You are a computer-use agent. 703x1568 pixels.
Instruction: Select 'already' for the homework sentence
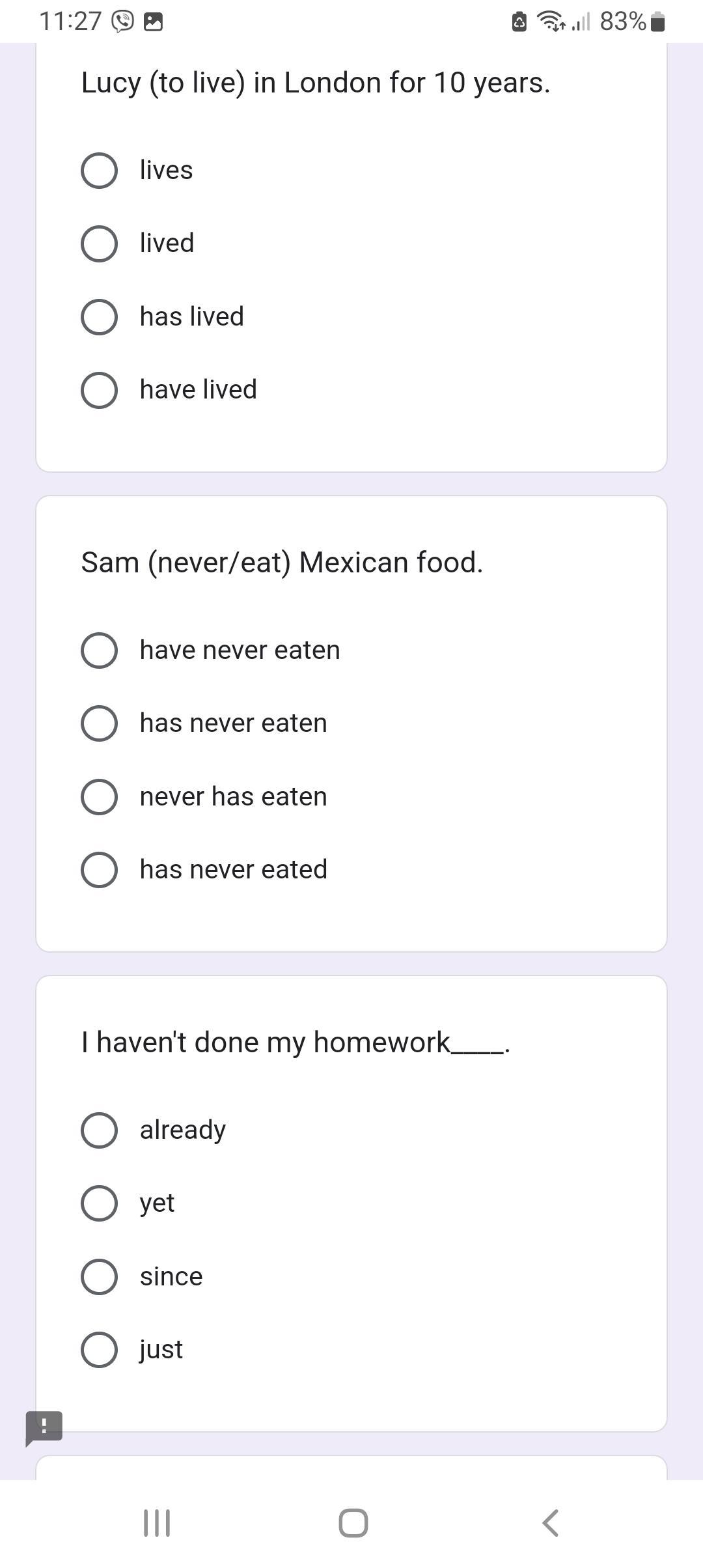tap(99, 1130)
